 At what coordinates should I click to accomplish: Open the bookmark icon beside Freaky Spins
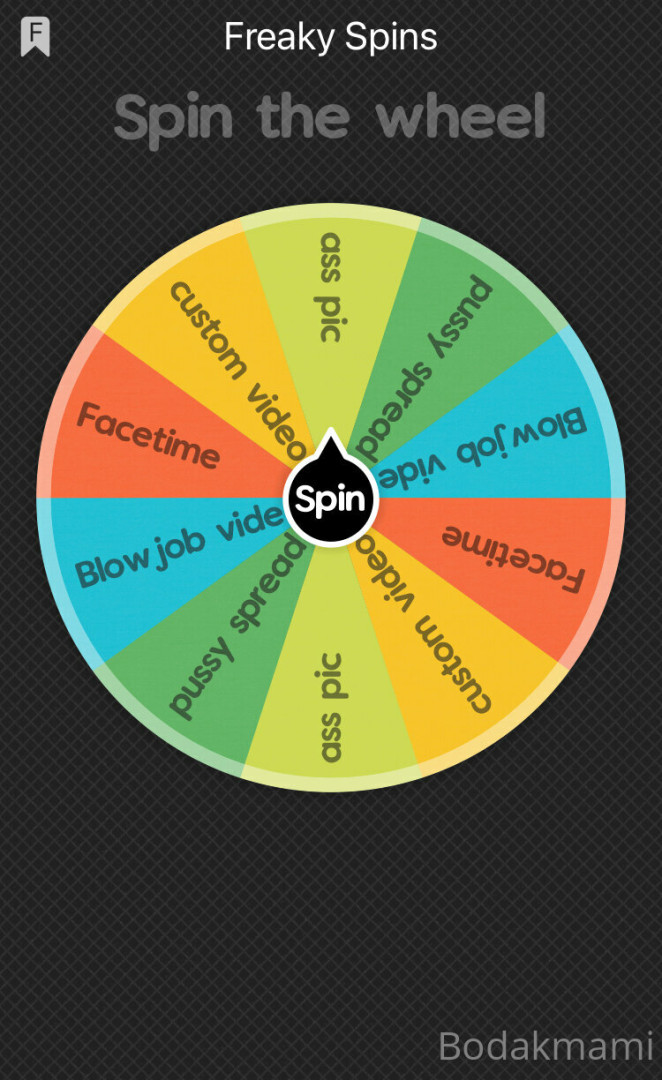tap(35, 38)
